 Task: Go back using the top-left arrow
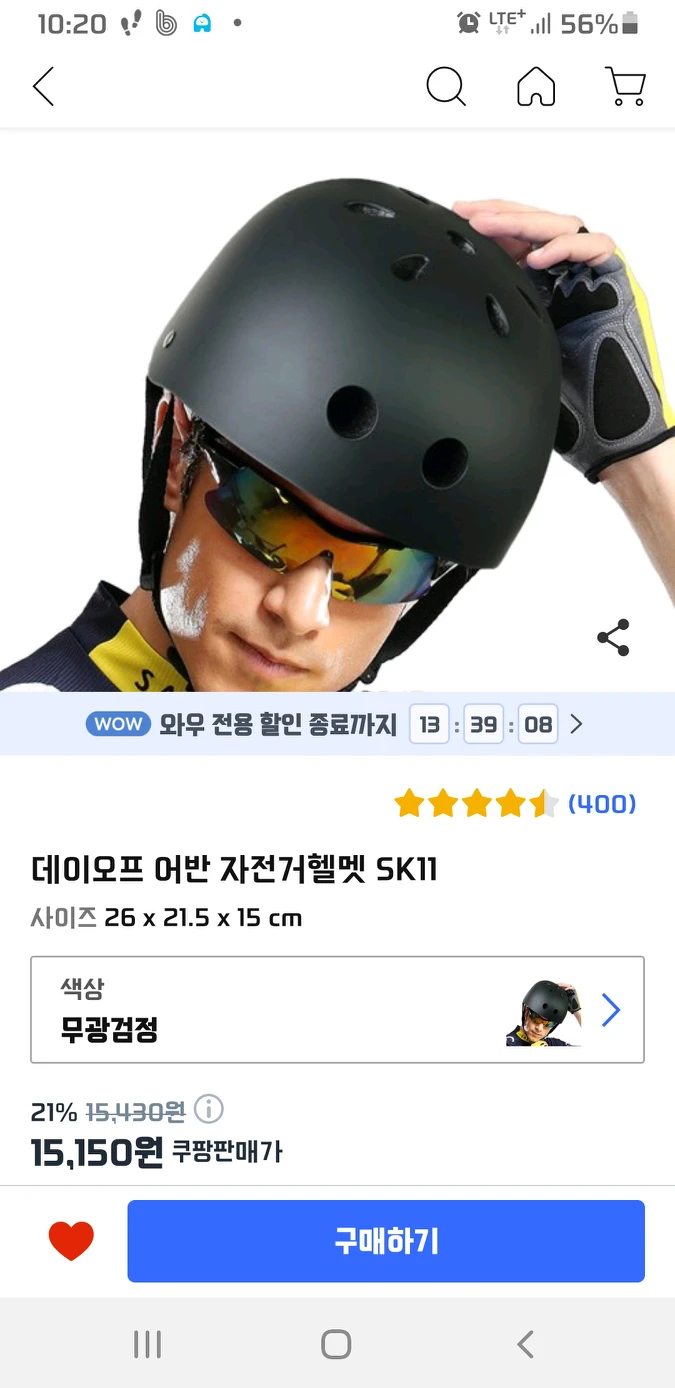pyautogui.click(x=43, y=87)
